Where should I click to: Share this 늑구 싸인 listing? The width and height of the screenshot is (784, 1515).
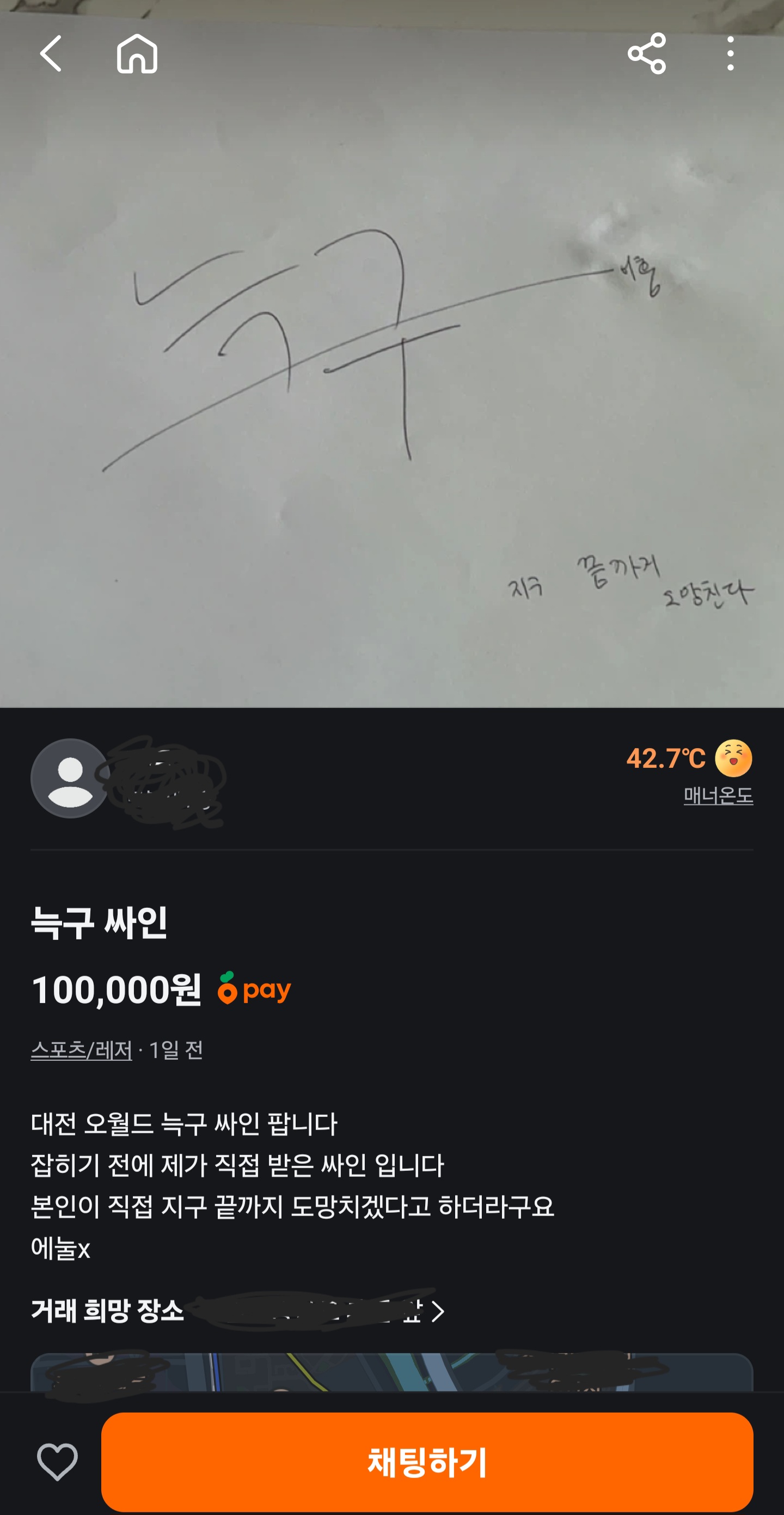646,53
